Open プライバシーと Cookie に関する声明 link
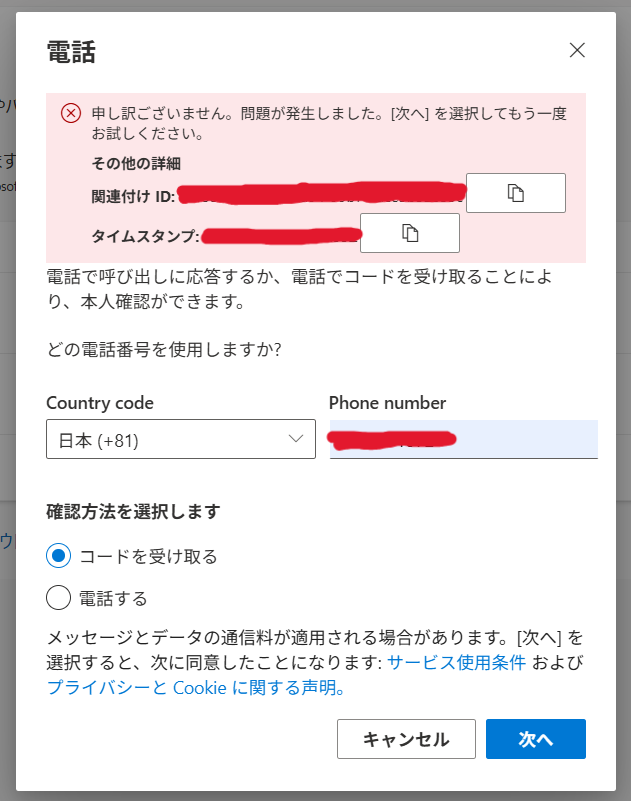This screenshot has height=801, width=631. [x=195, y=688]
